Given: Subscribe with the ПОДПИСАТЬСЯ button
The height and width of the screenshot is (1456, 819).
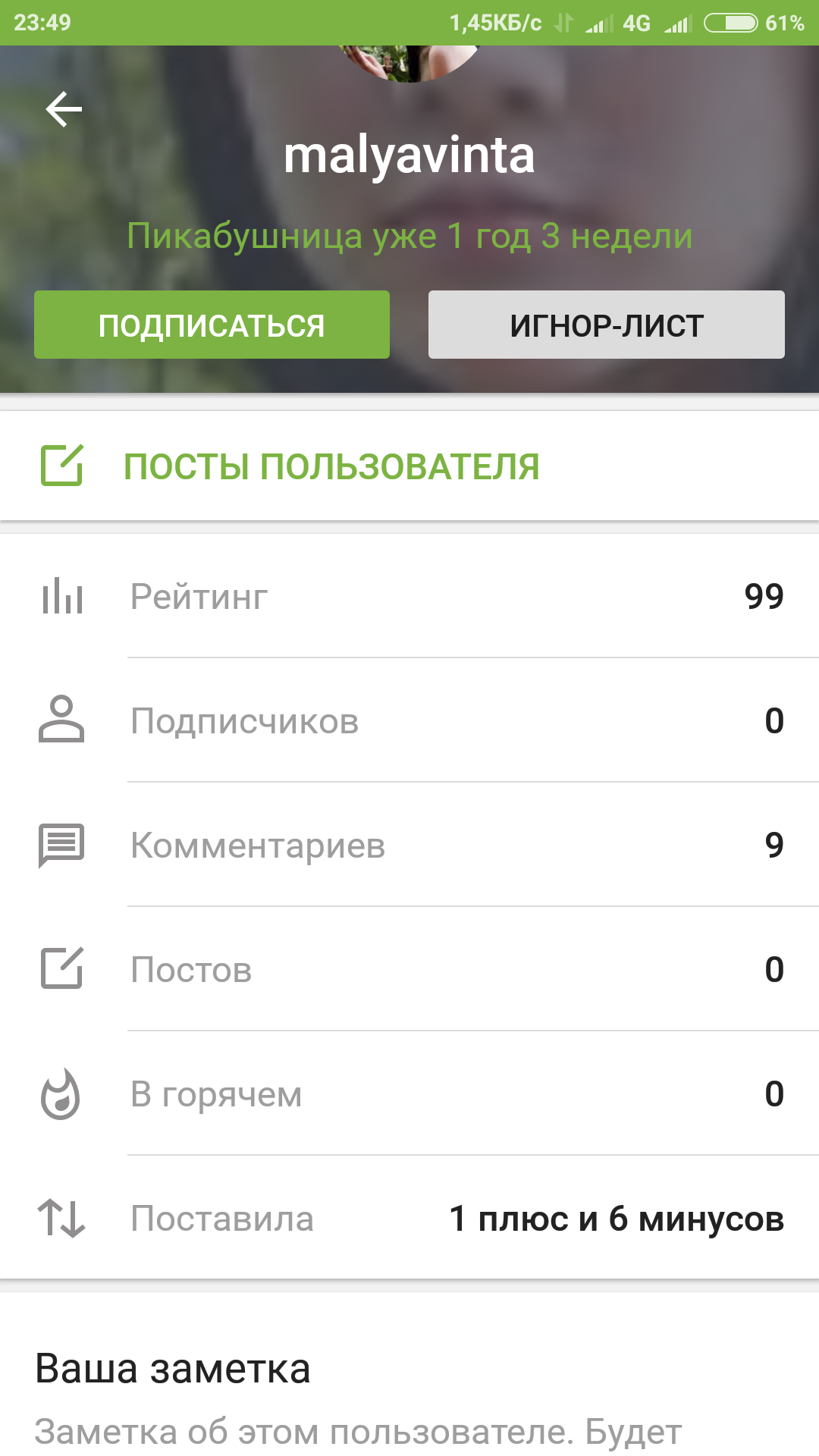Looking at the screenshot, I should (x=212, y=325).
